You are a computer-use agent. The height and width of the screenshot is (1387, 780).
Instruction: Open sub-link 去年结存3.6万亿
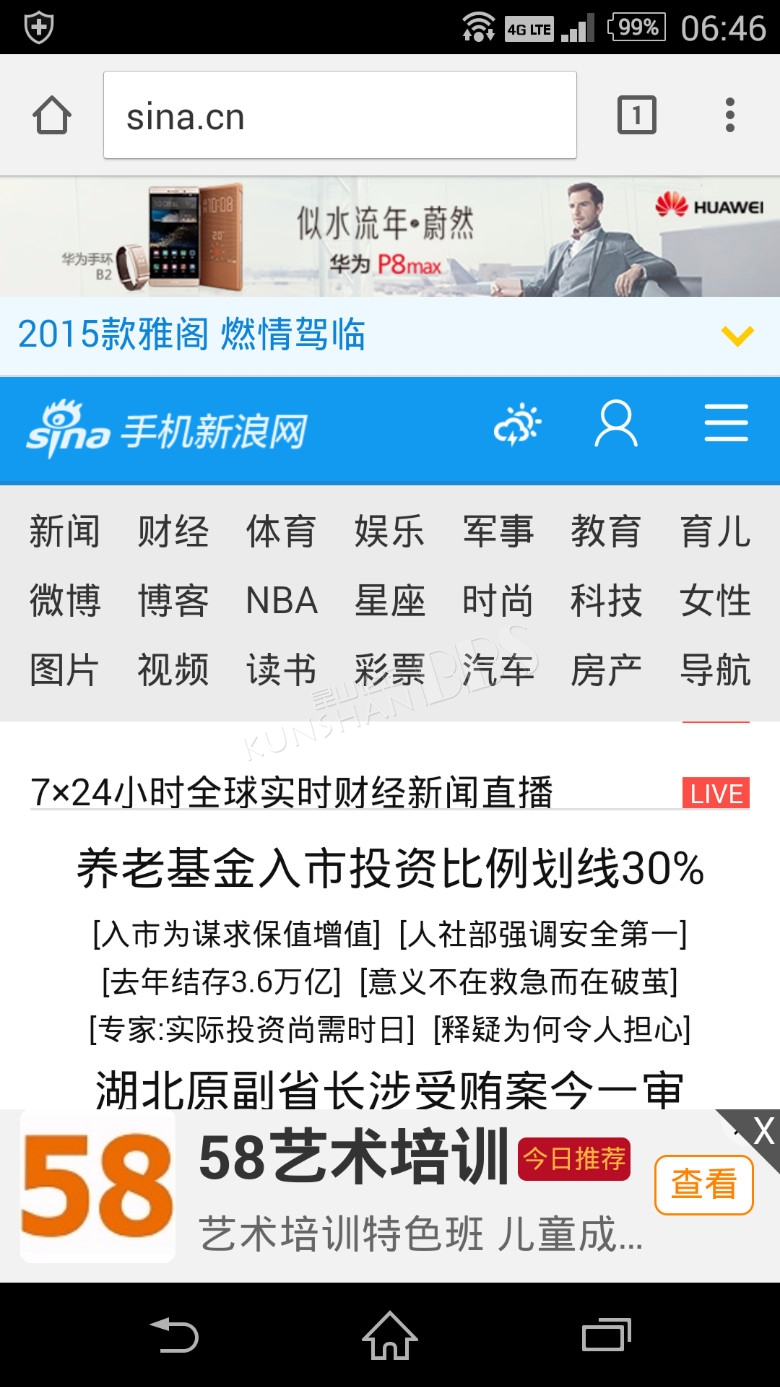click(x=221, y=982)
